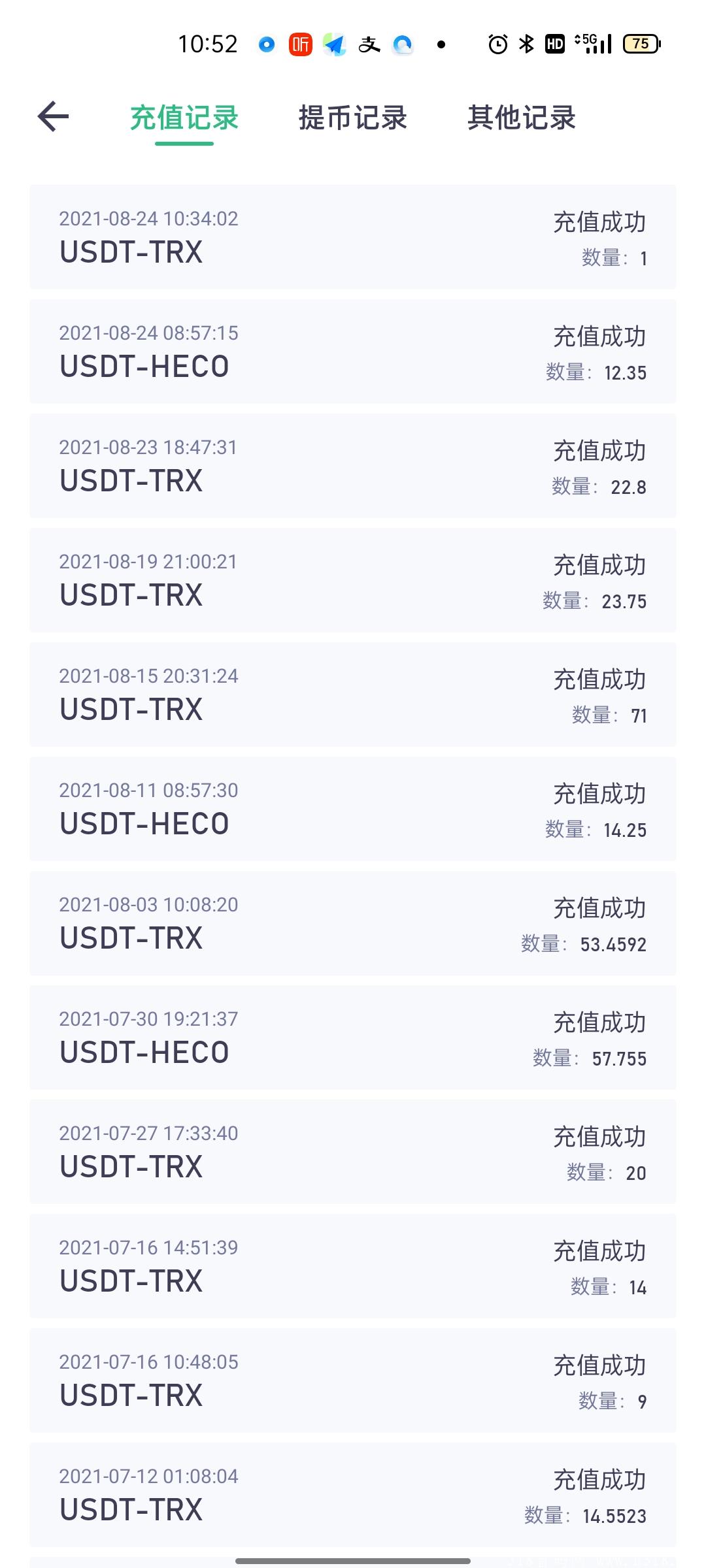706x1568 pixels.
Task: View the deposit of 14.5523 USDT-TRX
Action: 353,1495
